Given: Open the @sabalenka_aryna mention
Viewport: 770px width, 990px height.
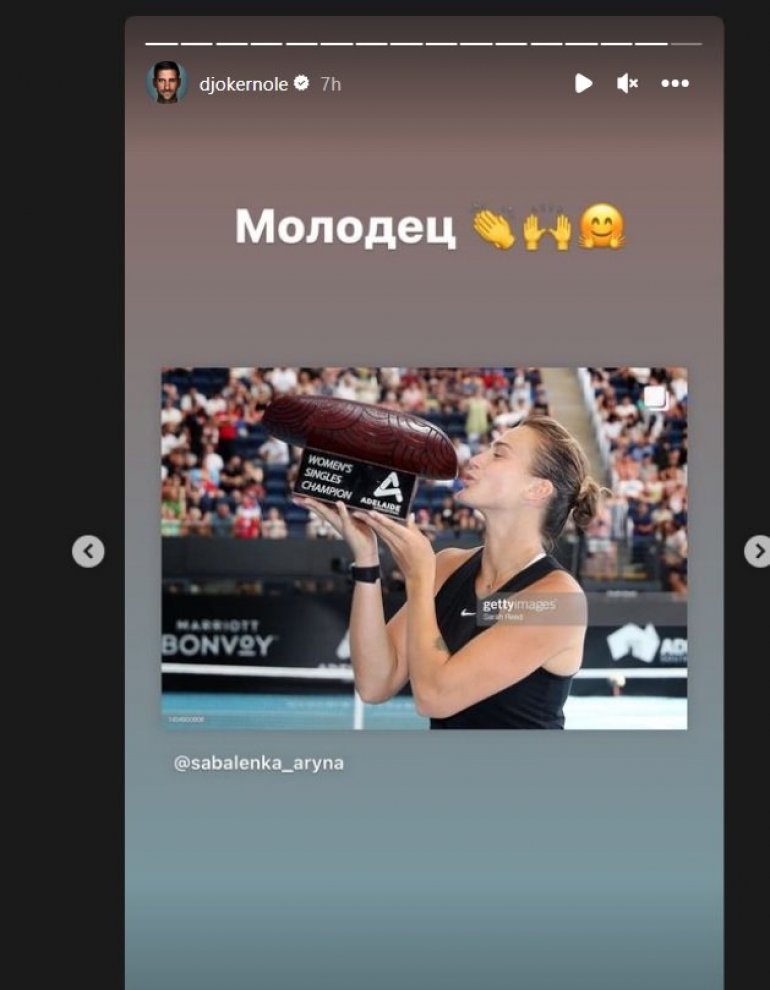Looking at the screenshot, I should (x=258, y=763).
